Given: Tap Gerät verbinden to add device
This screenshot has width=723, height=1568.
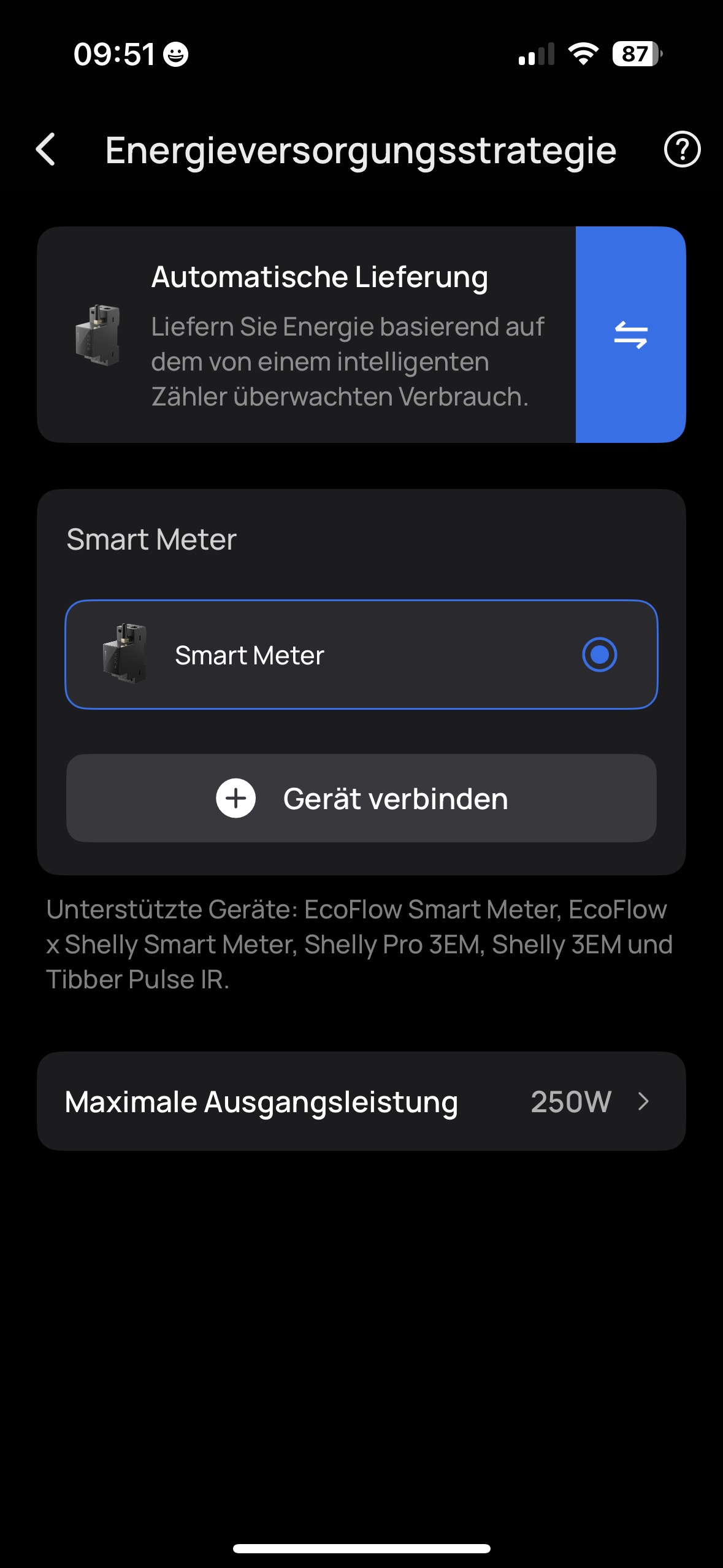Looking at the screenshot, I should point(361,798).
